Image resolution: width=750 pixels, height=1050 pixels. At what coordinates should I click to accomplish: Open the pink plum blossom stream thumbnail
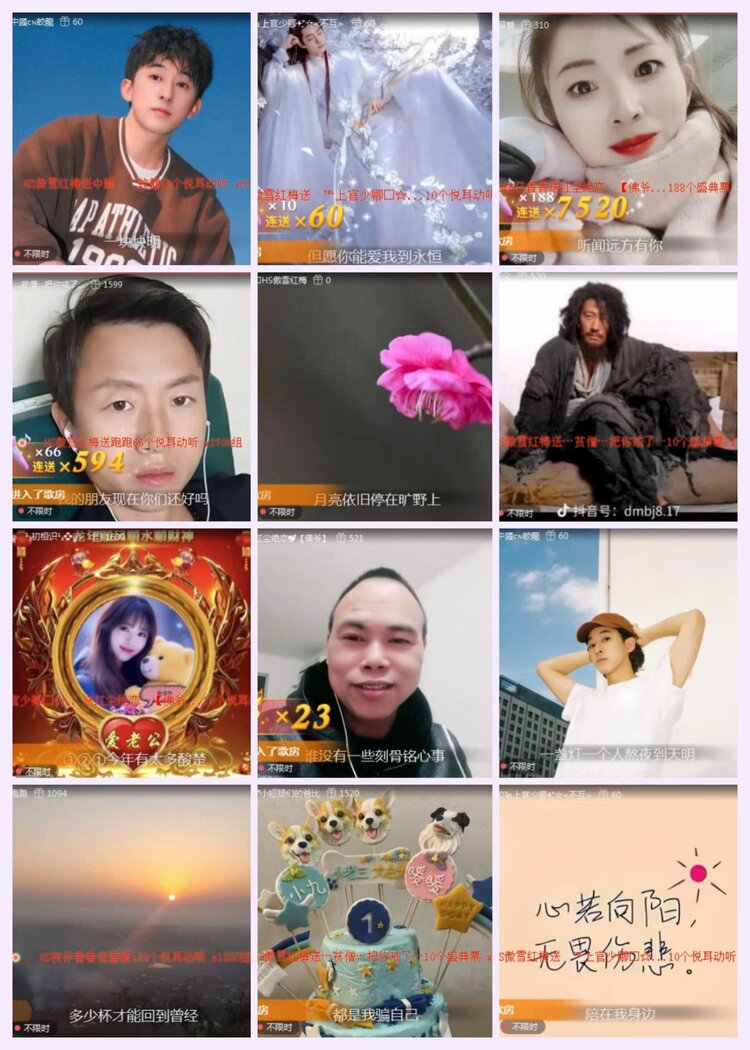(375, 390)
